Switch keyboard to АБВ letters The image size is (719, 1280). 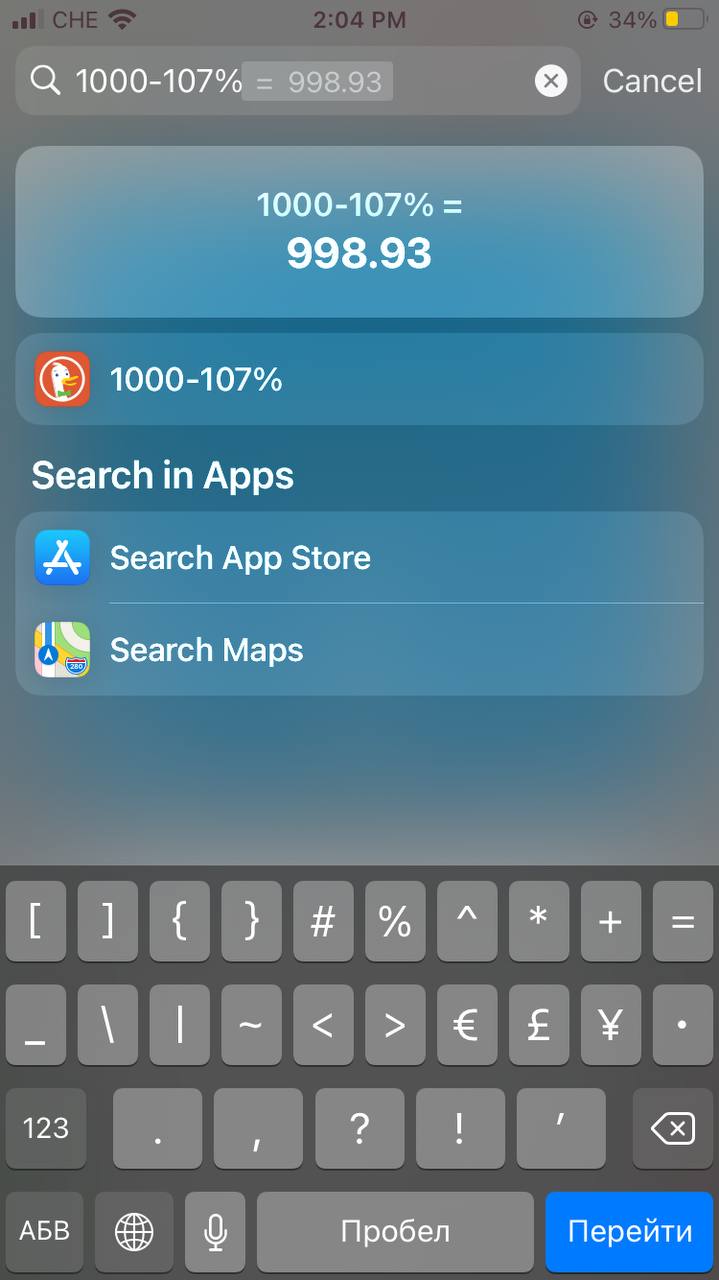pos(46,1231)
